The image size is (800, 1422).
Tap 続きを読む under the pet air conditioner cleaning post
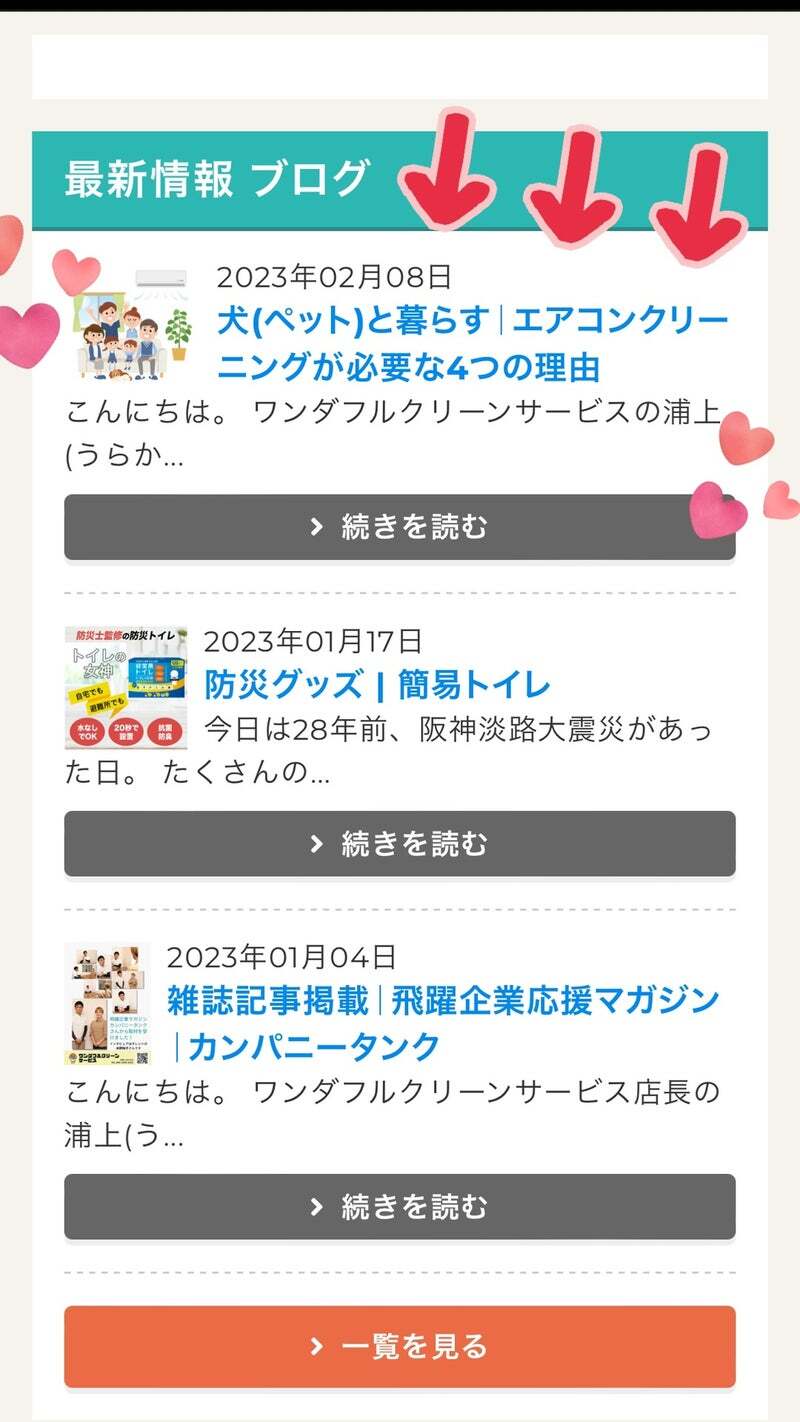(x=400, y=527)
